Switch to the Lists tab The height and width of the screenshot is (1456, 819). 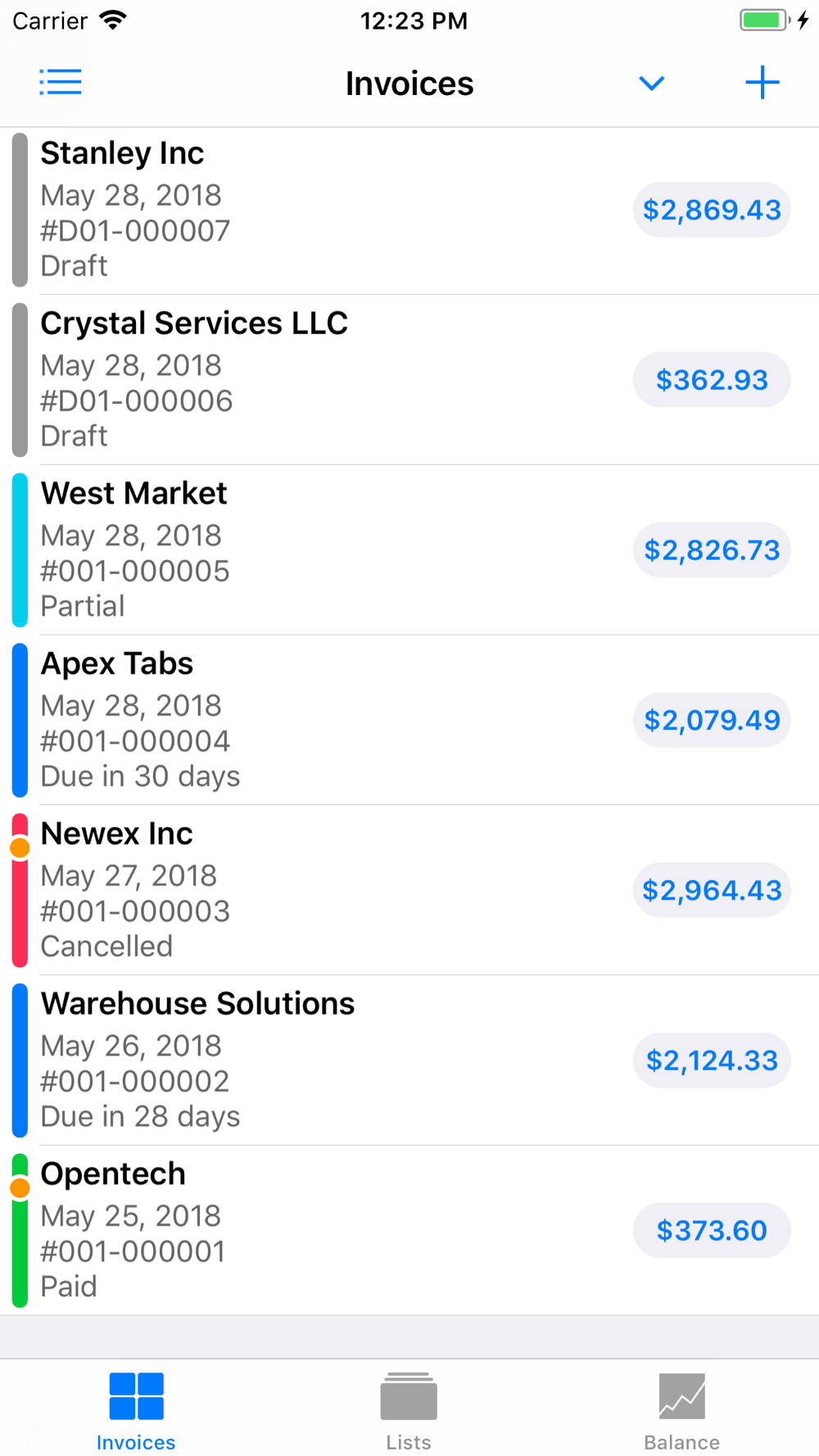[409, 1410]
